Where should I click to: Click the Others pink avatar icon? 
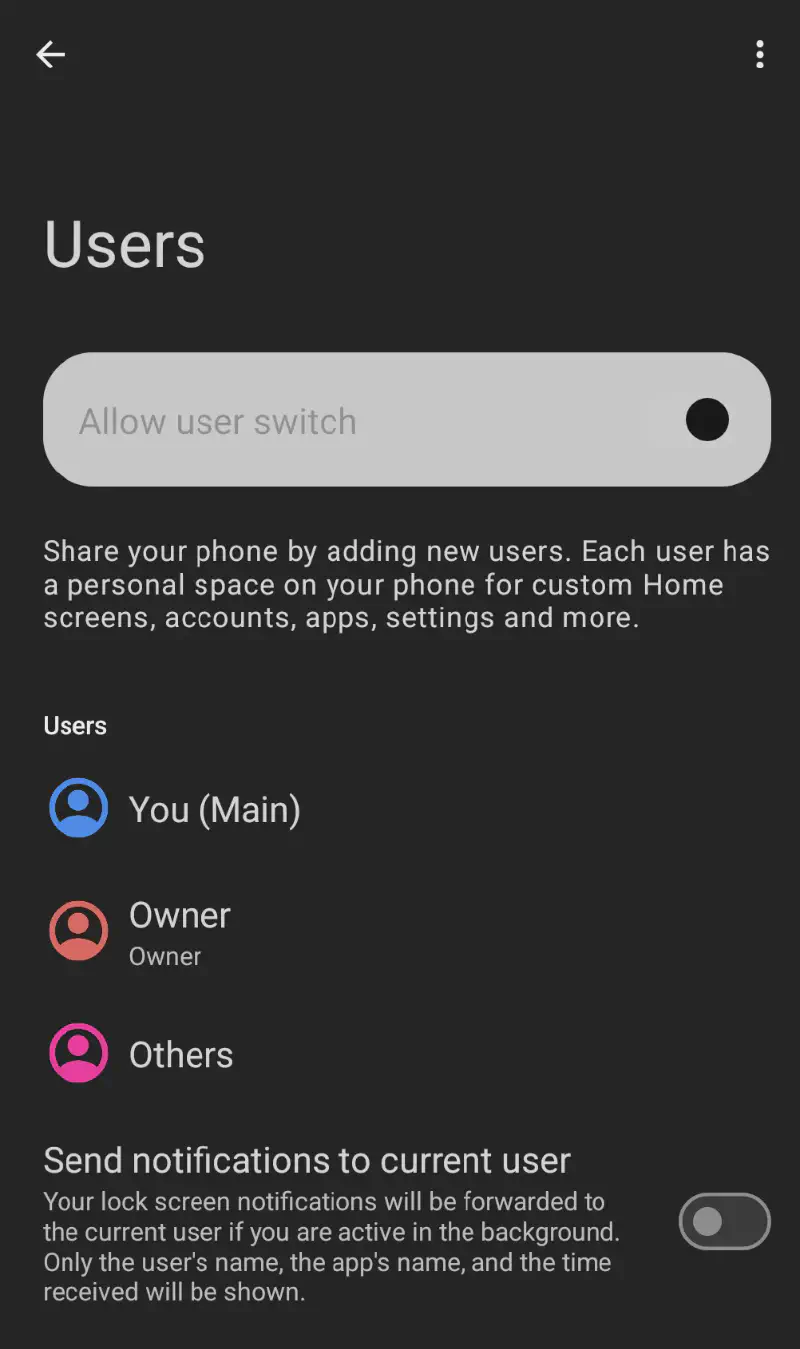pyautogui.click(x=77, y=1053)
